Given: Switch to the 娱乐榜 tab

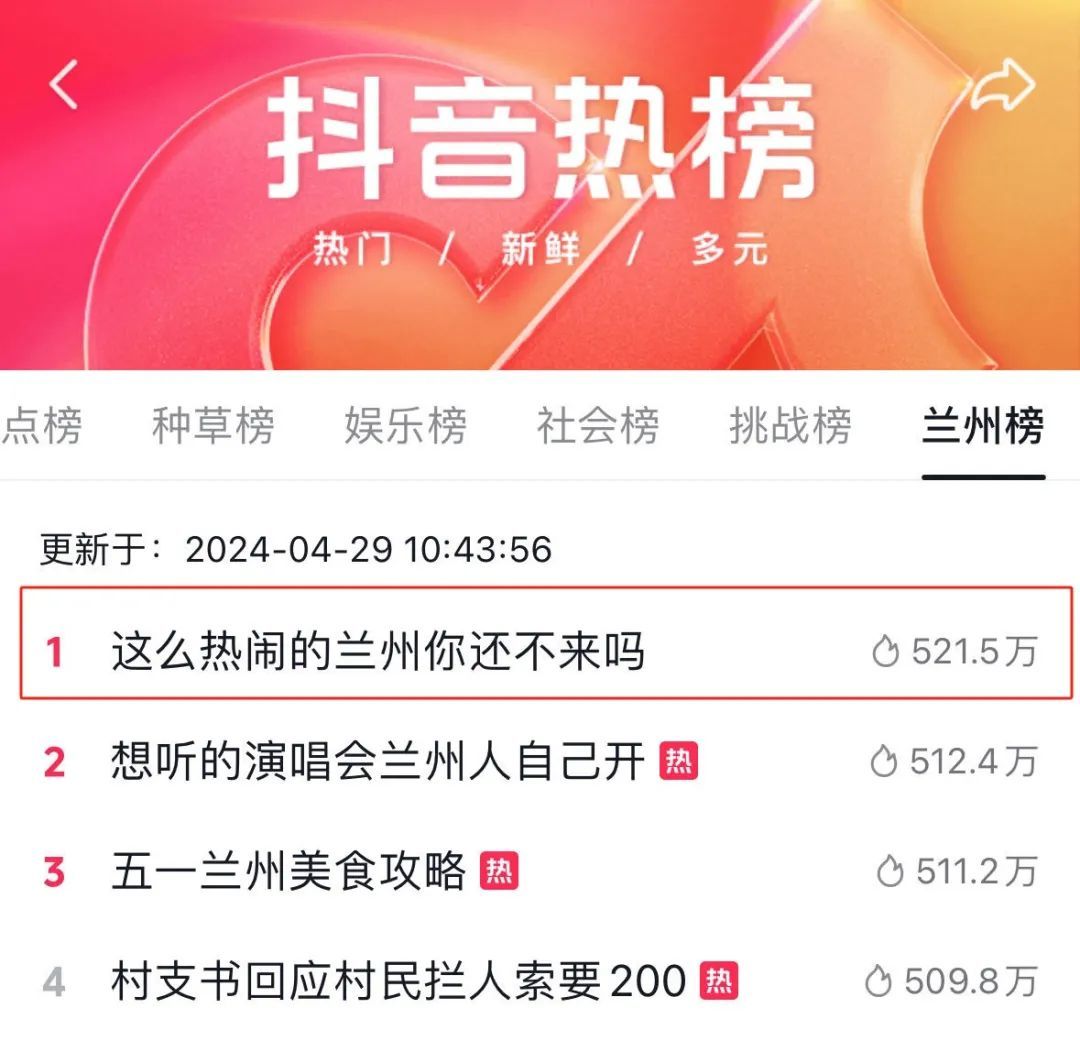Looking at the screenshot, I should point(405,426).
